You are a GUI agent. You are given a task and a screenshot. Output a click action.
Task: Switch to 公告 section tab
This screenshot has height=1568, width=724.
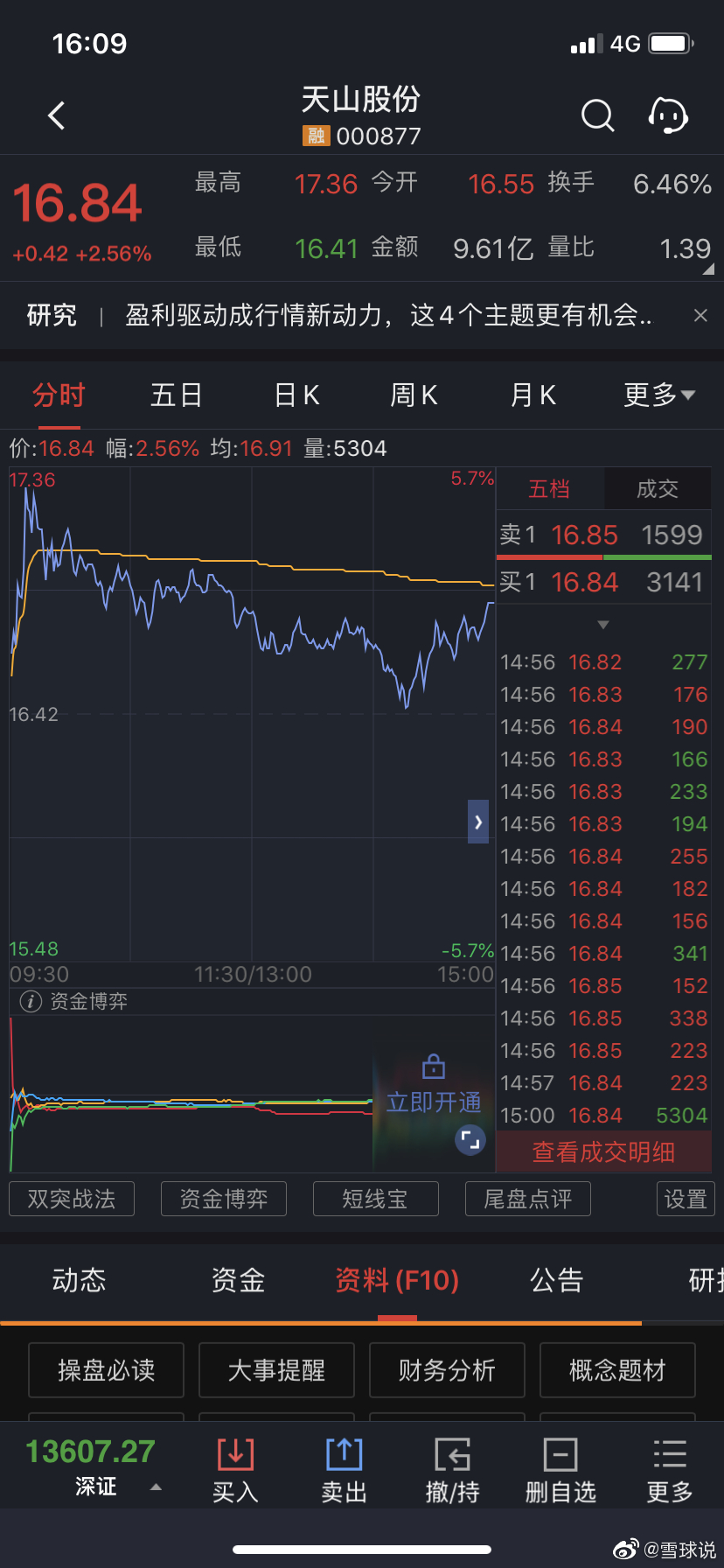click(x=556, y=1281)
